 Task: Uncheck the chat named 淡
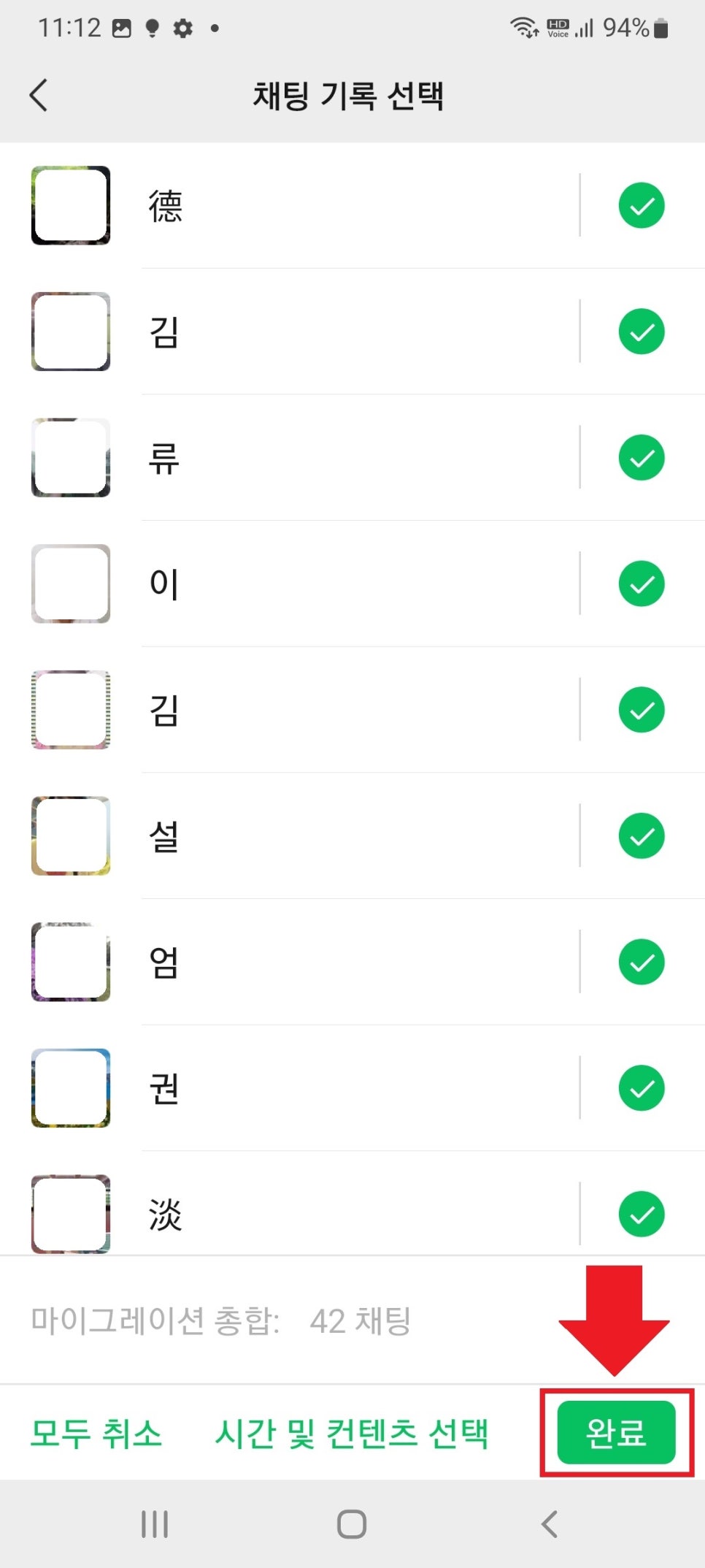642,1214
